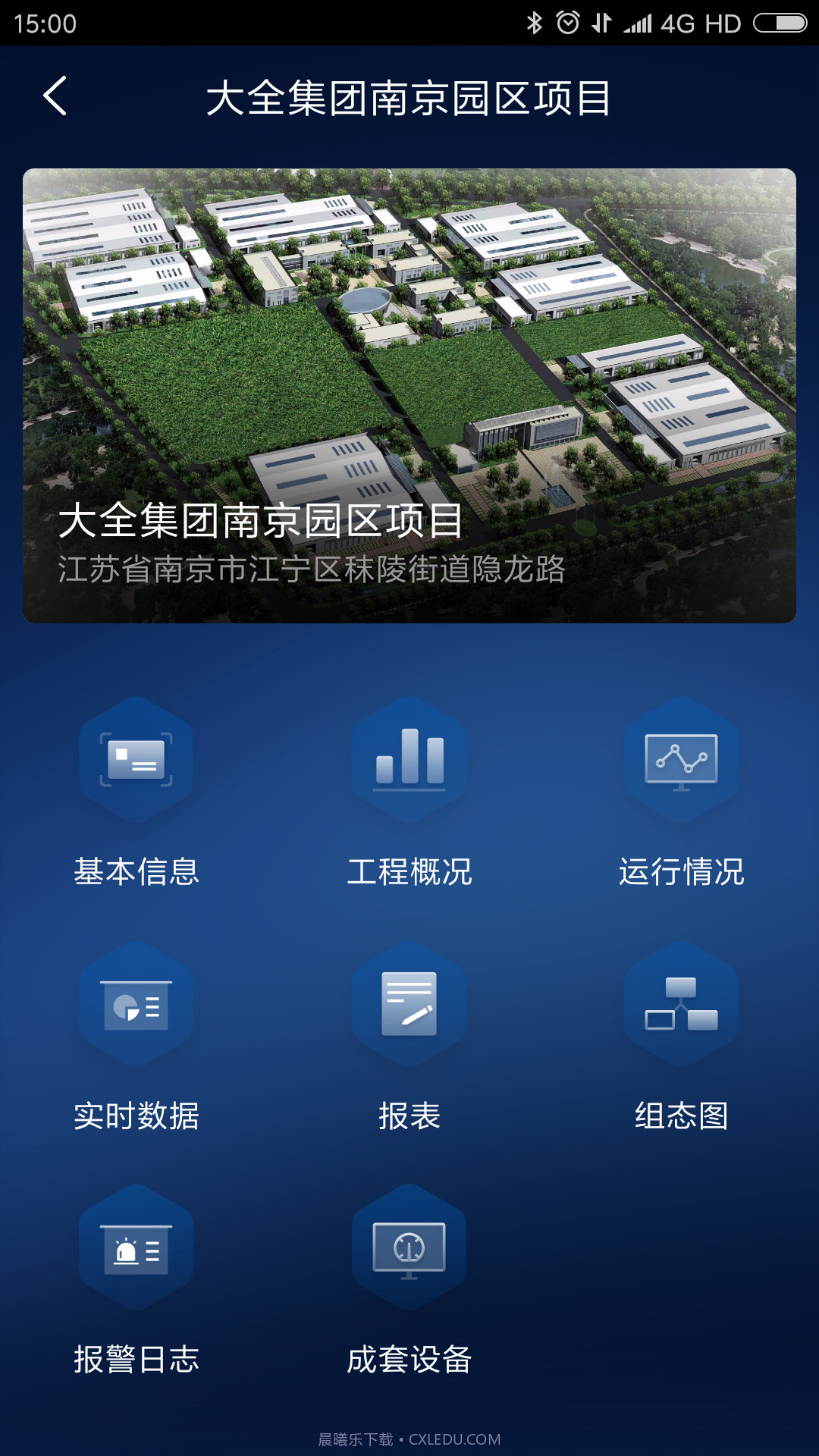Tap the battery level indicator
Viewport: 819px width, 1456px height.
781,23
